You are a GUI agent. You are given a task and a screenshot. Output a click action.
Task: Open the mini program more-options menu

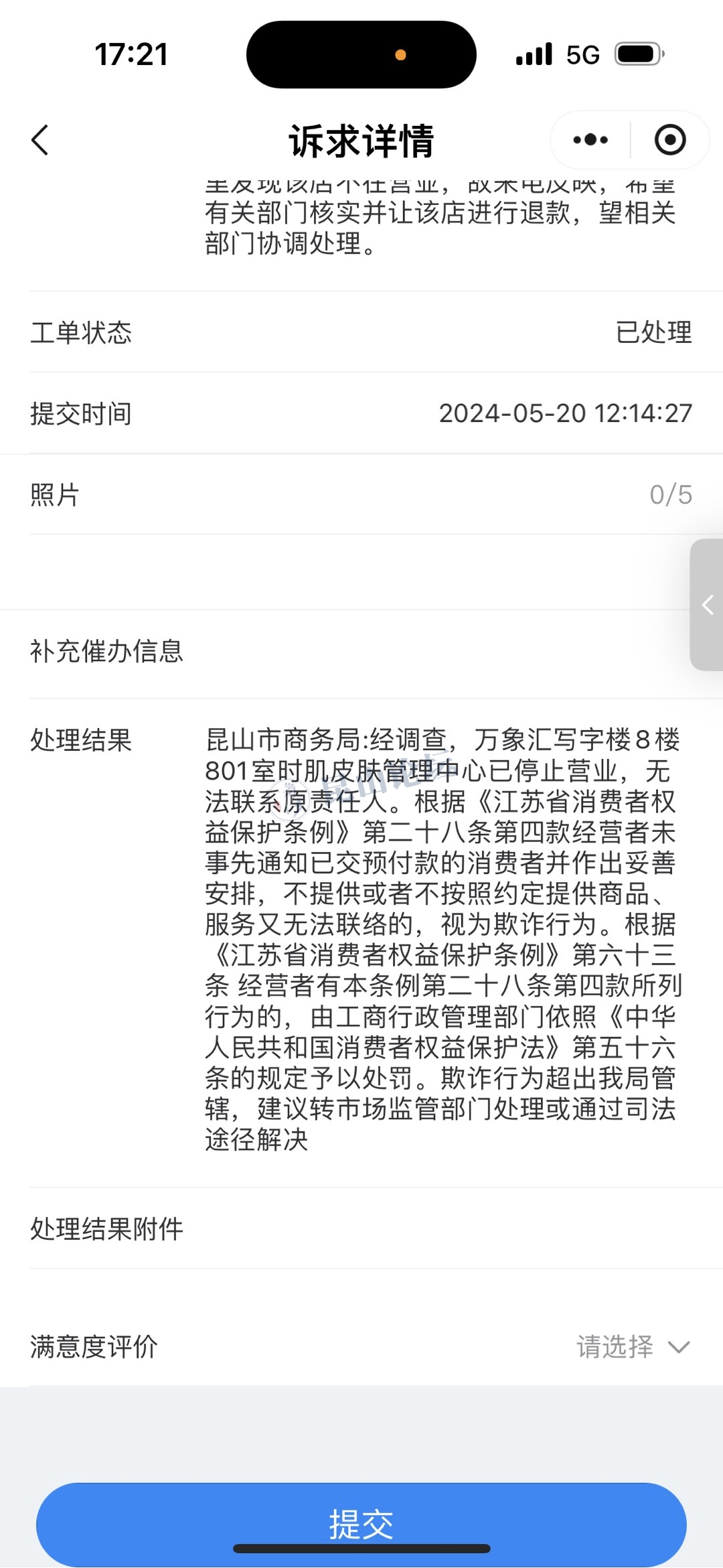point(590,140)
